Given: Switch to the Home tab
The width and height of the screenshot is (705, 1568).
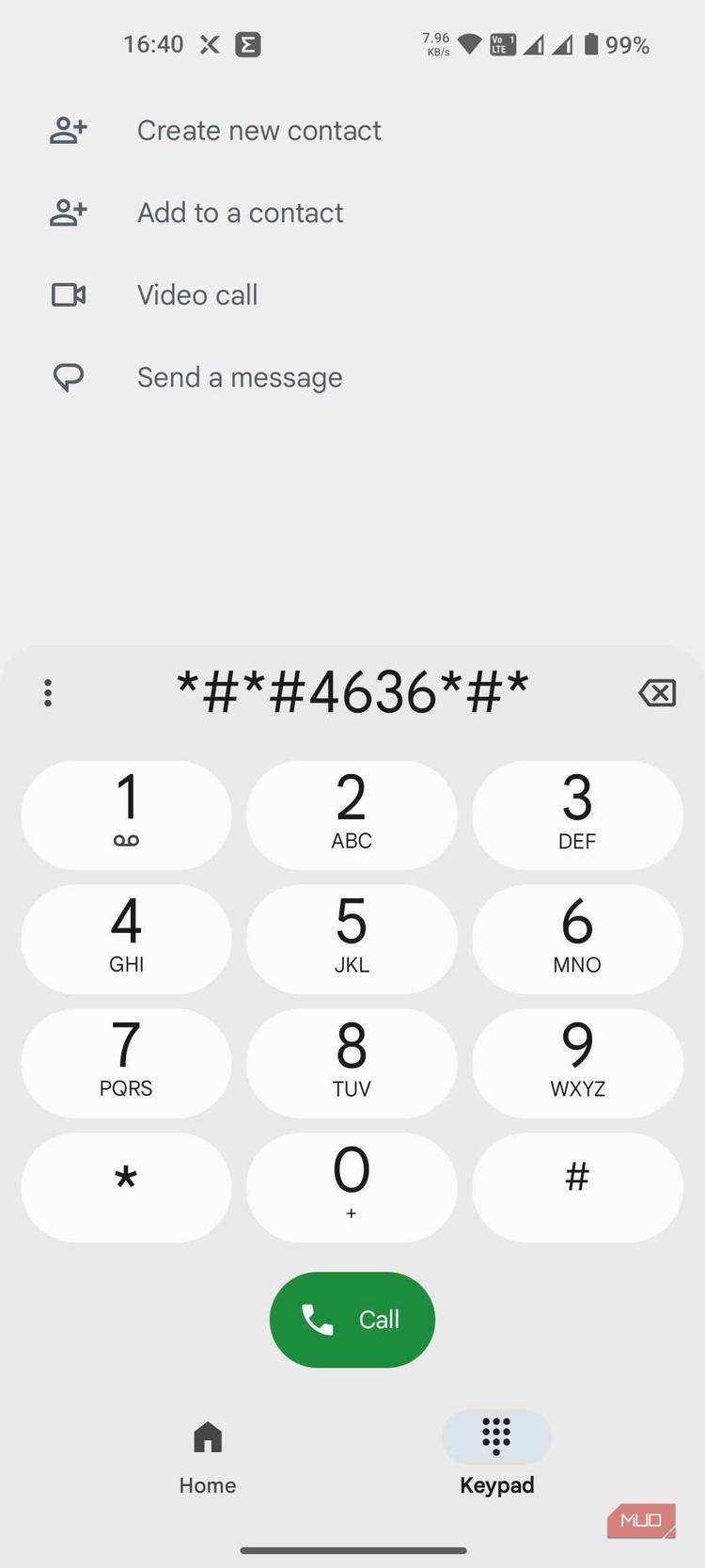Looking at the screenshot, I should click(207, 1453).
